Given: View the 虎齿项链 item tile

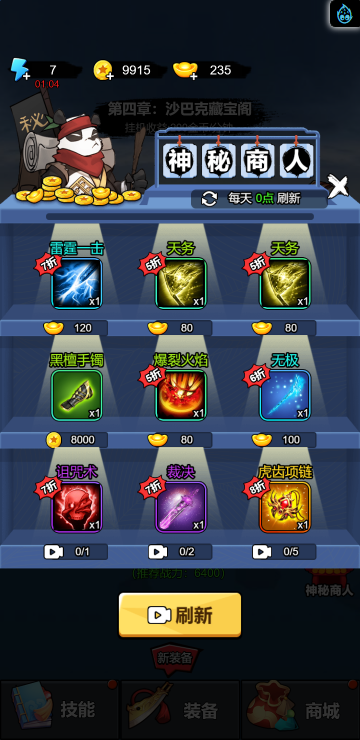Looking at the screenshot, I should (x=285, y=507).
